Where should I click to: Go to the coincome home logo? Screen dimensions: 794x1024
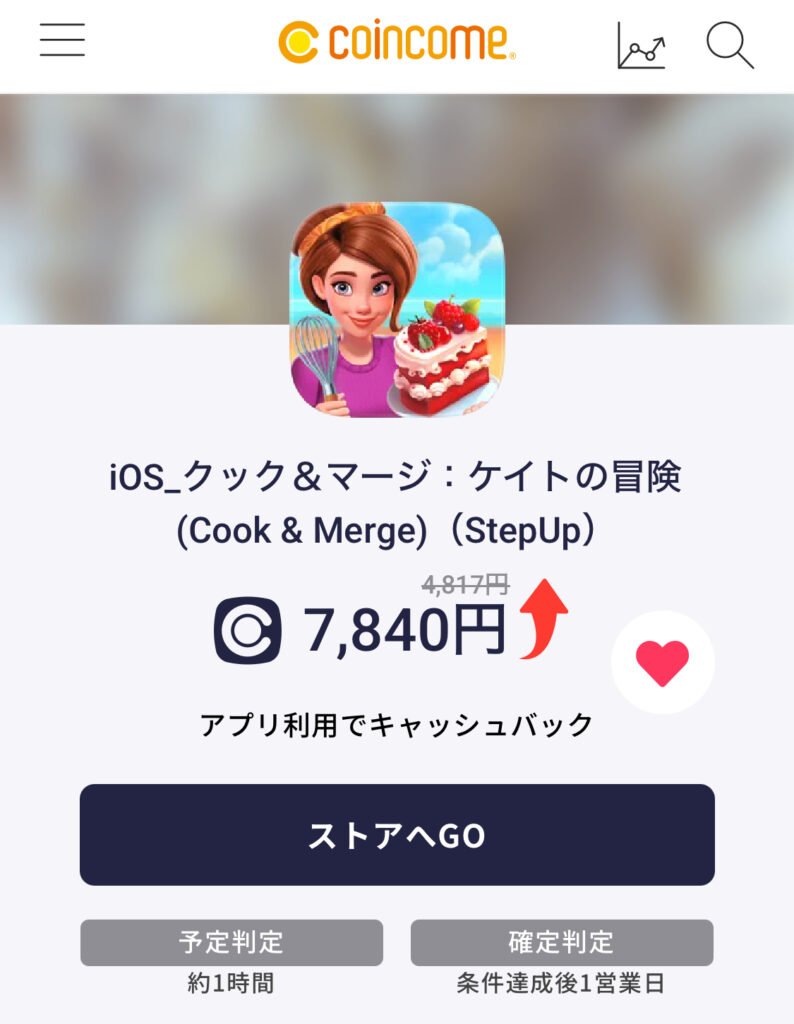(397, 42)
